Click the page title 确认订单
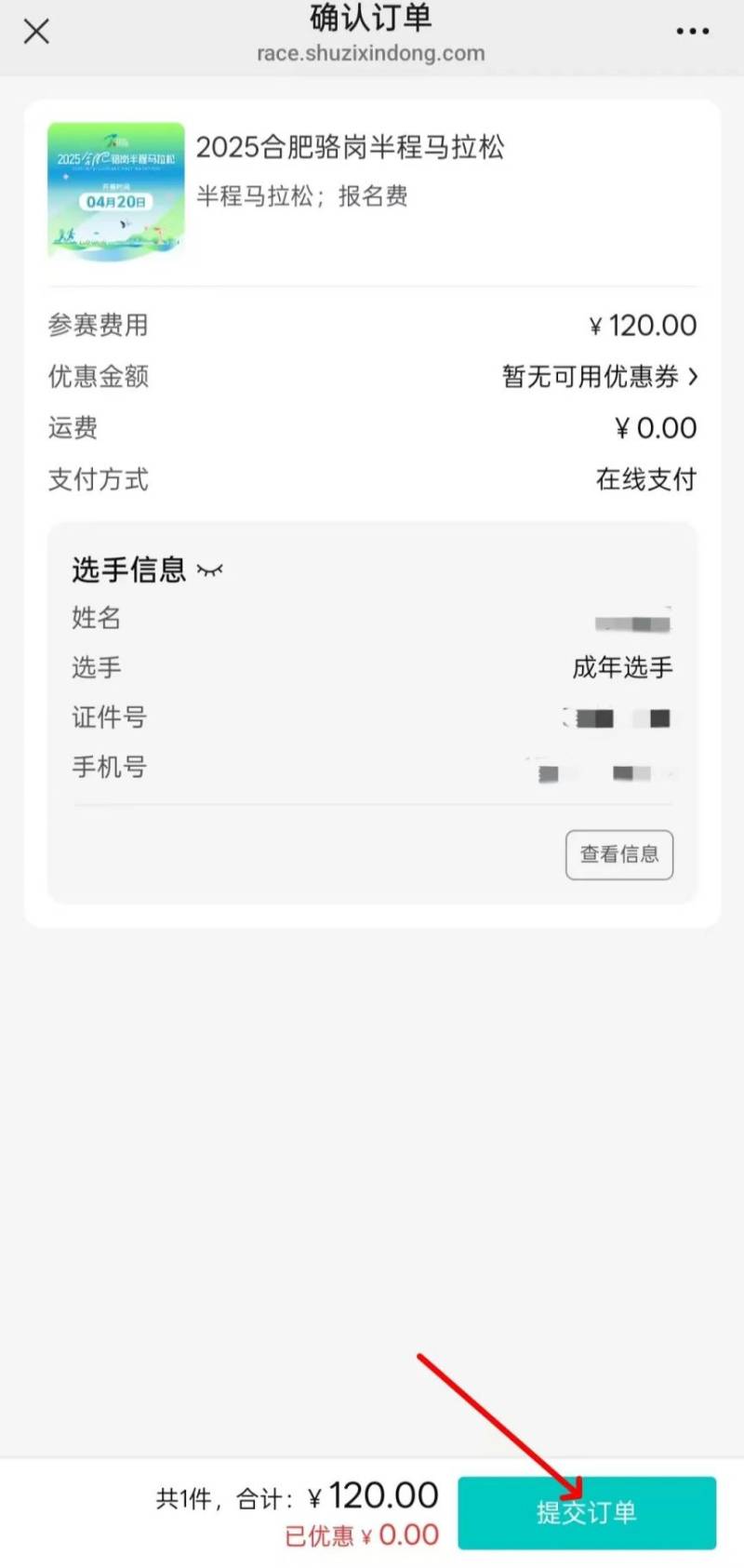 (x=372, y=17)
